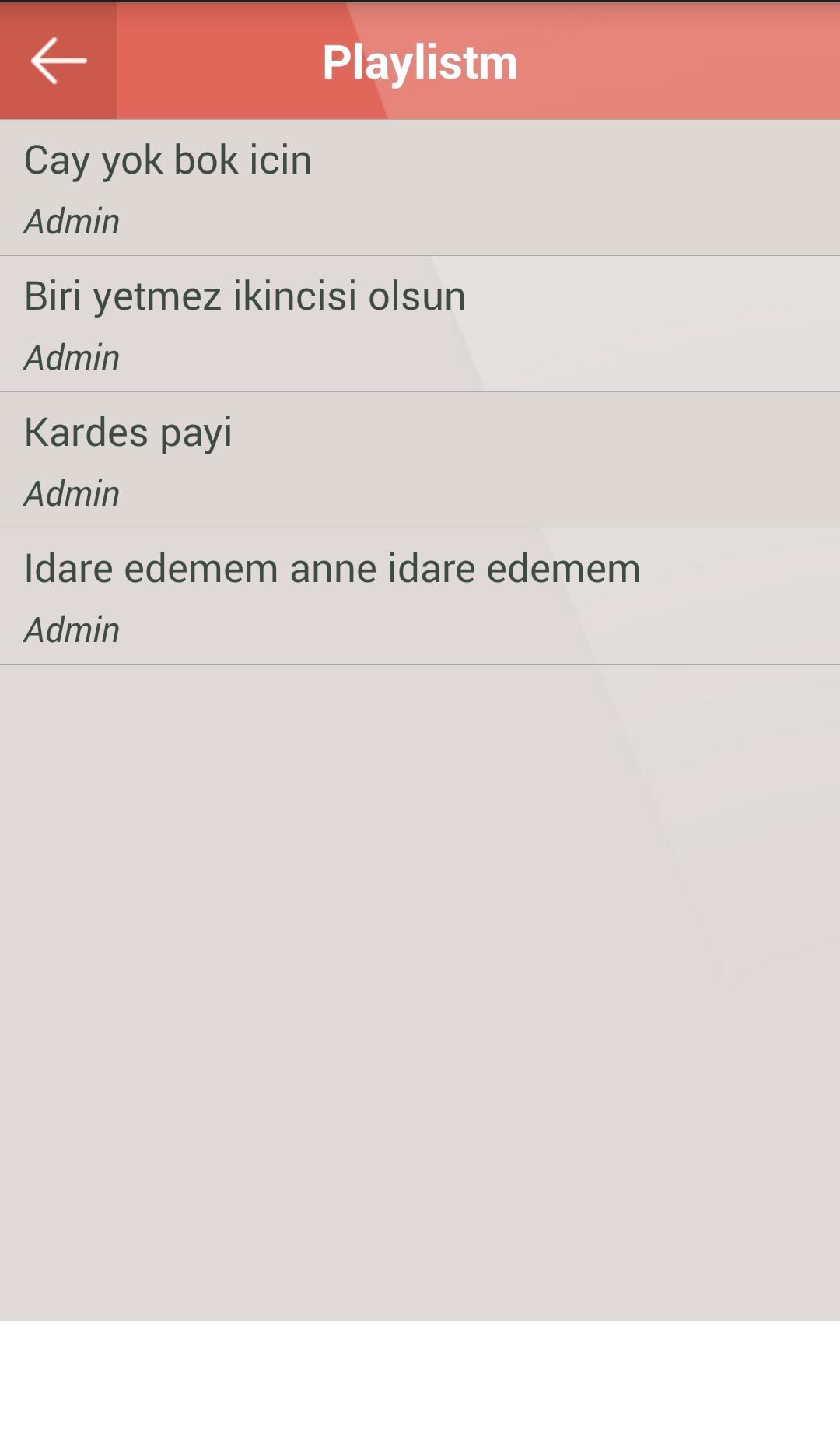Tap the first playlist row
The image size is (840, 1438).
click(x=420, y=187)
